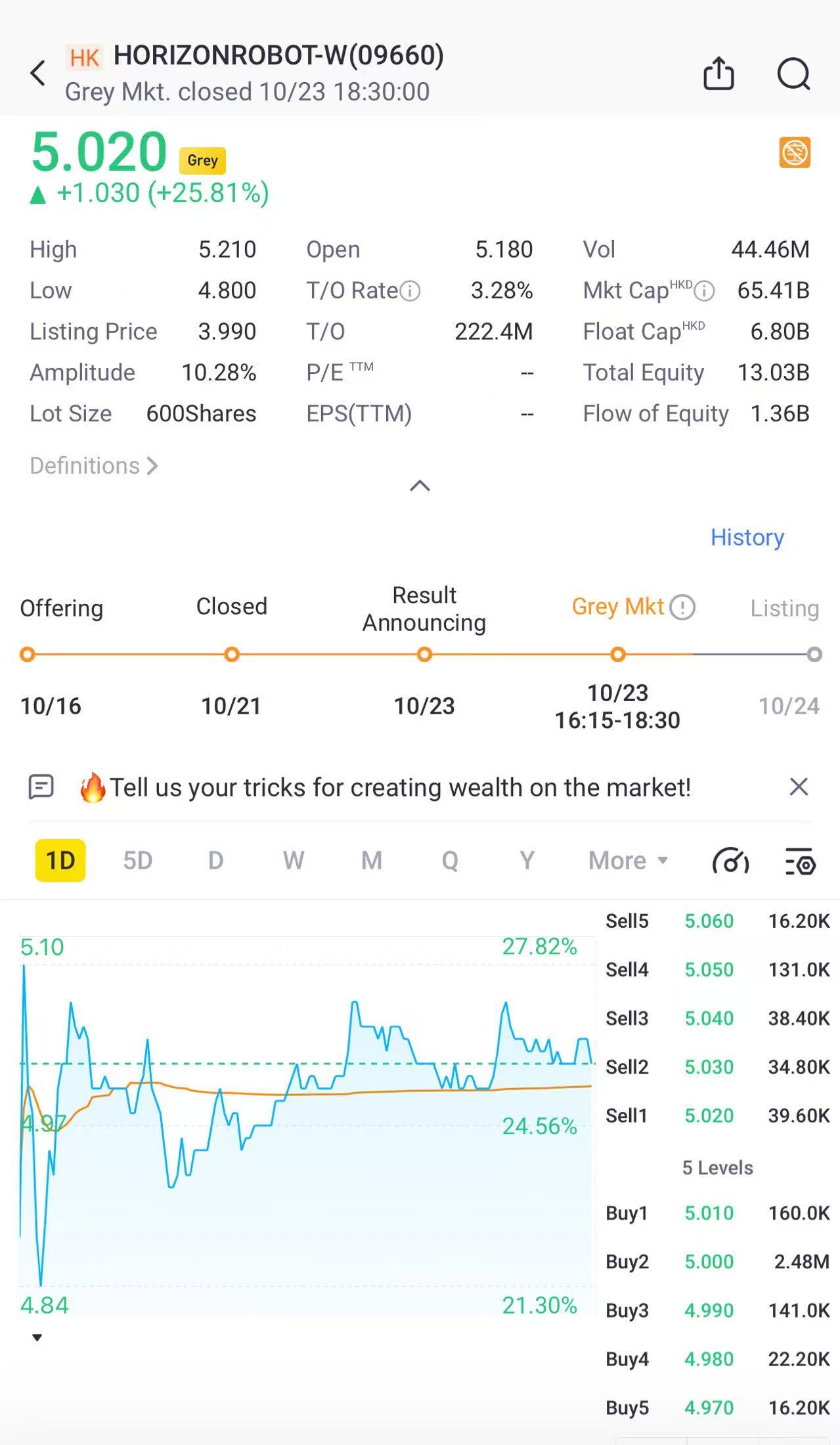The image size is (840, 1445).
Task: Show Mkt Cap info tooltip
Action: coord(704,290)
